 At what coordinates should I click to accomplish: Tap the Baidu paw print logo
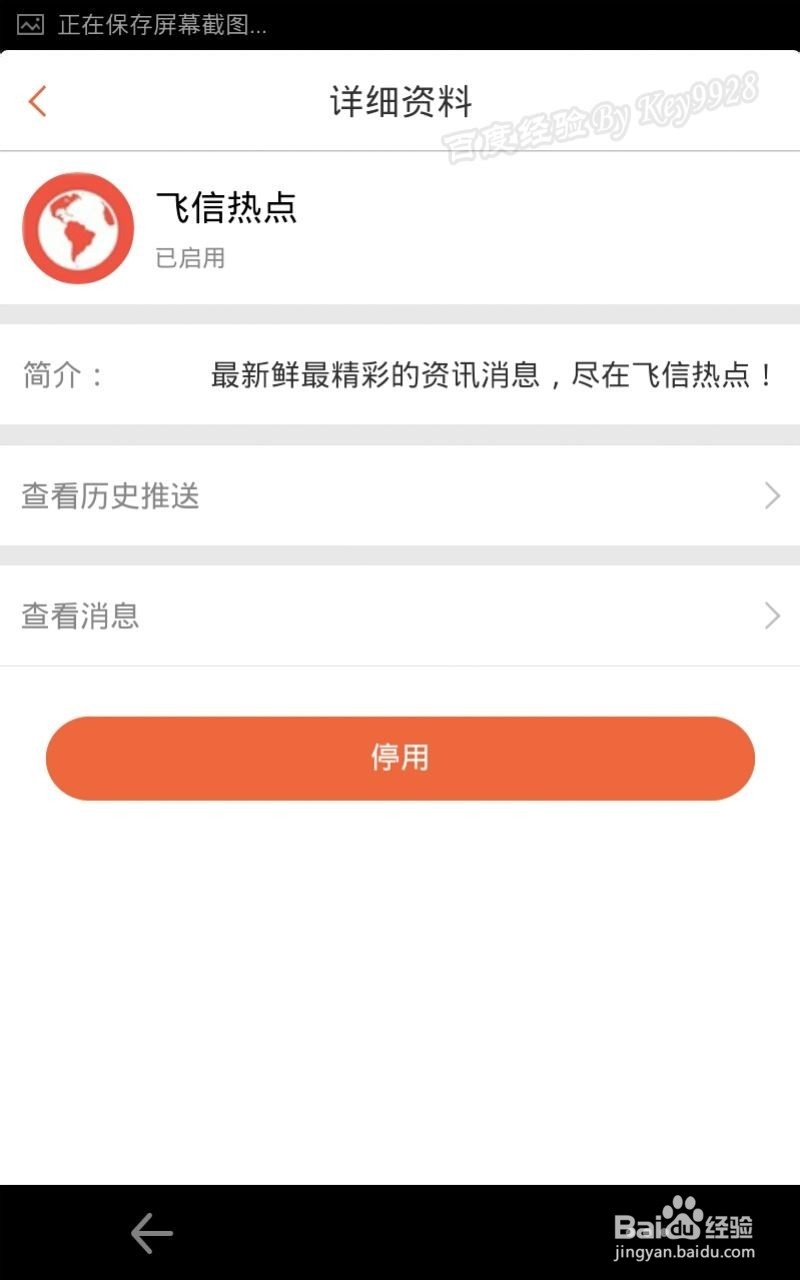coord(683,1217)
